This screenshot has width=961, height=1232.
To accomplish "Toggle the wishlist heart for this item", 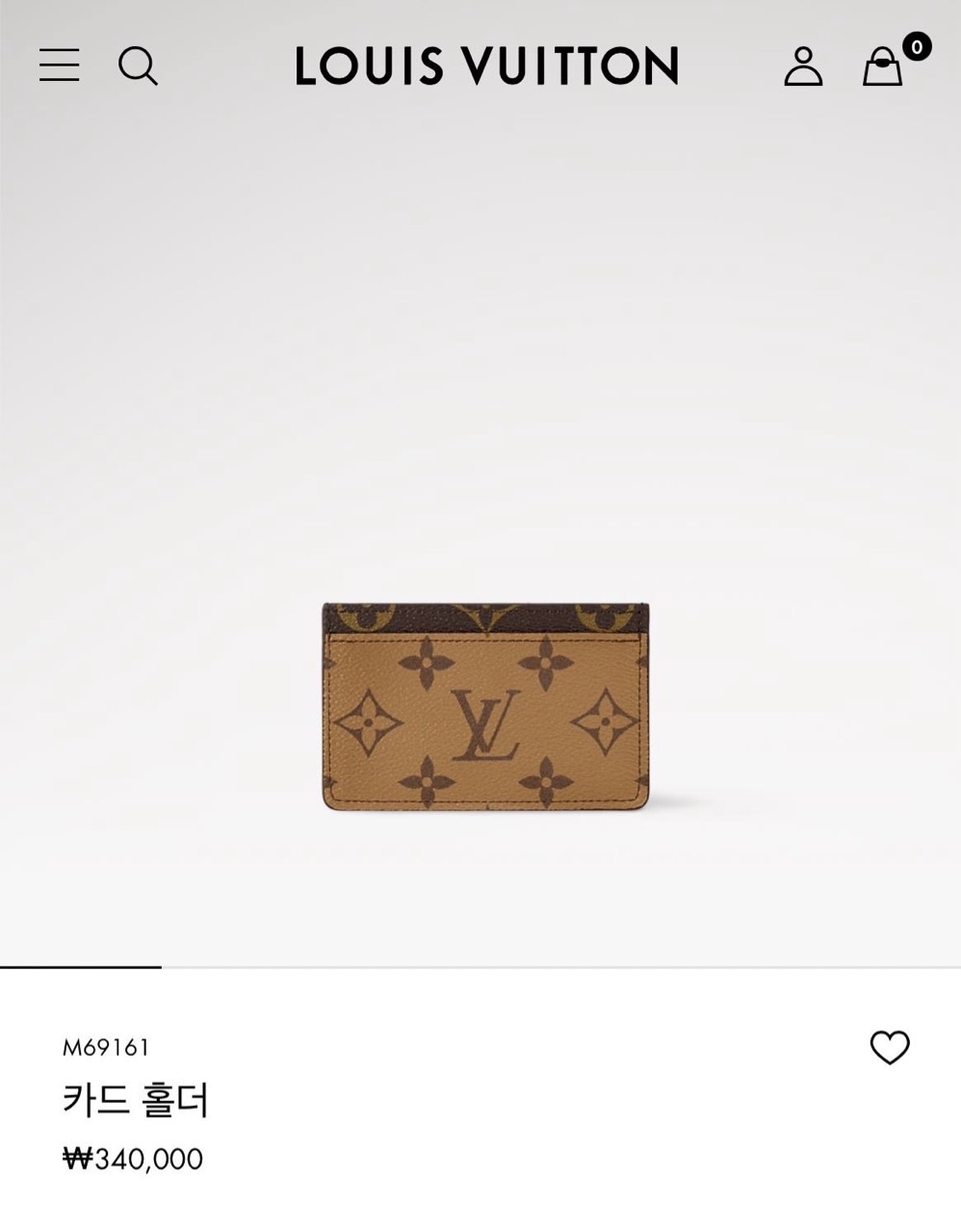I will 891,1048.
